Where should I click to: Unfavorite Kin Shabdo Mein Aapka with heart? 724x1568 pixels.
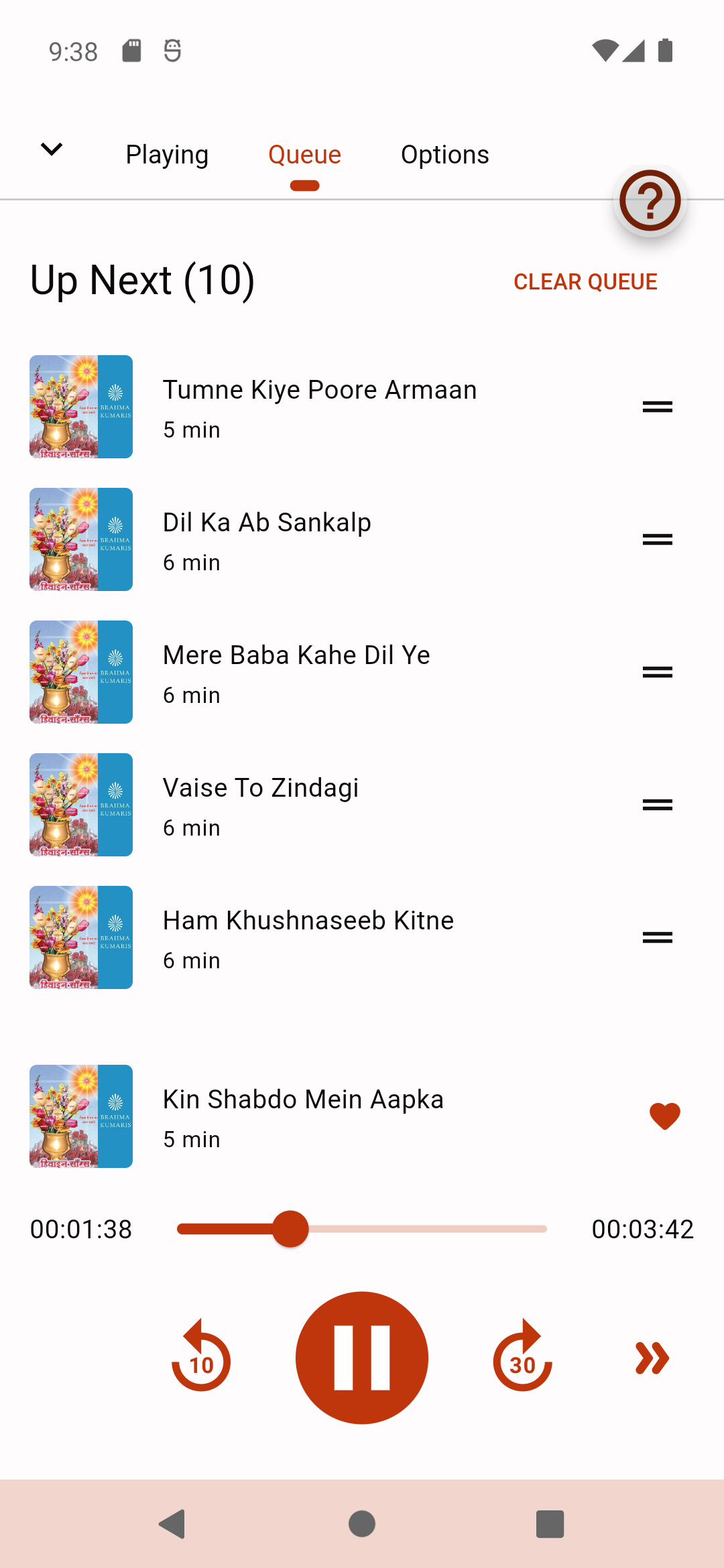point(664,1116)
